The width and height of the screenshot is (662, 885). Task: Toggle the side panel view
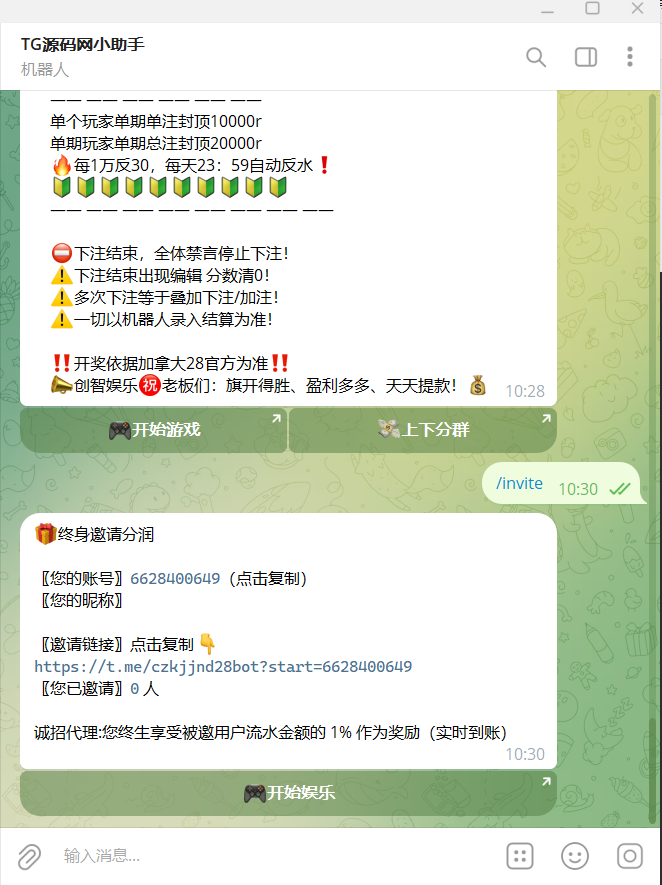click(x=585, y=57)
